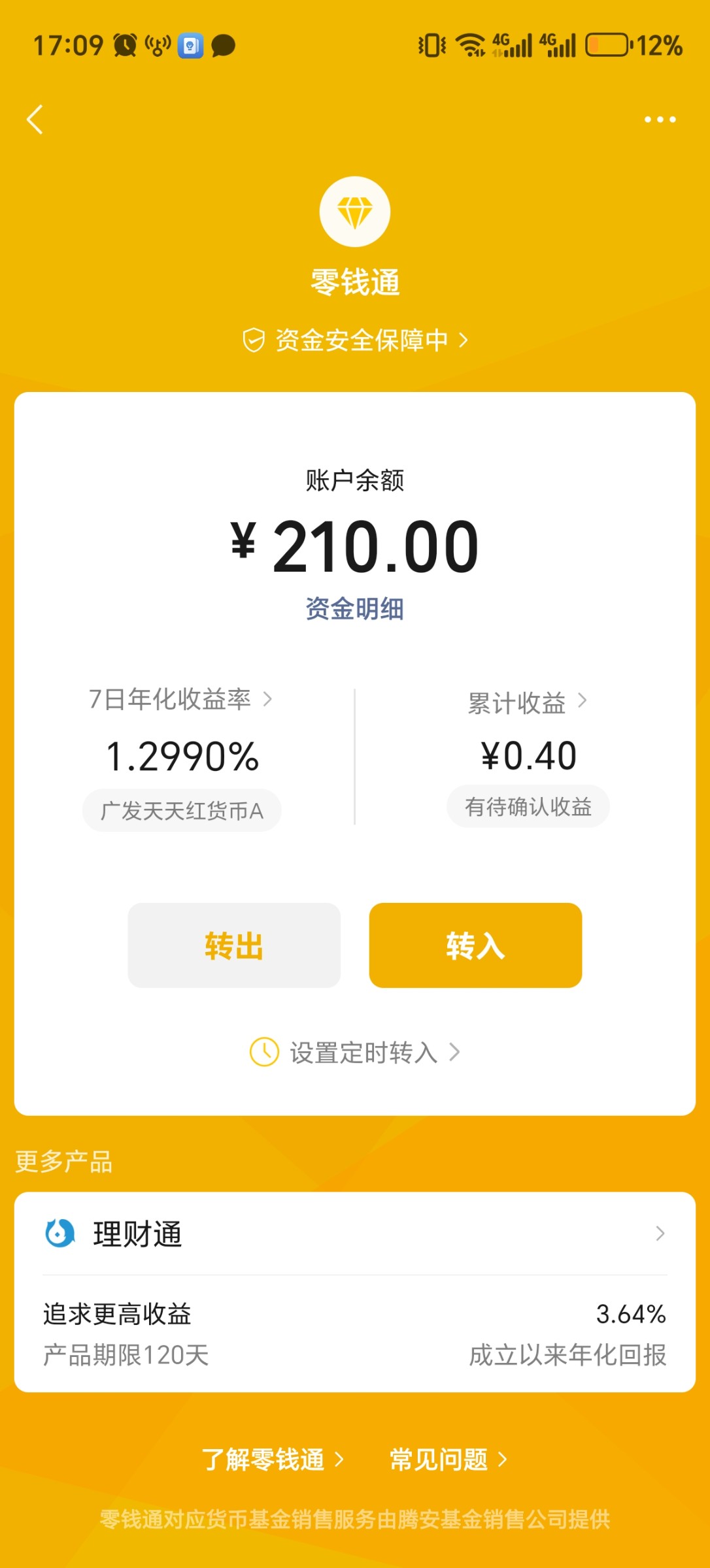
Task: Tap 转入 to transfer money in
Action: (x=475, y=945)
